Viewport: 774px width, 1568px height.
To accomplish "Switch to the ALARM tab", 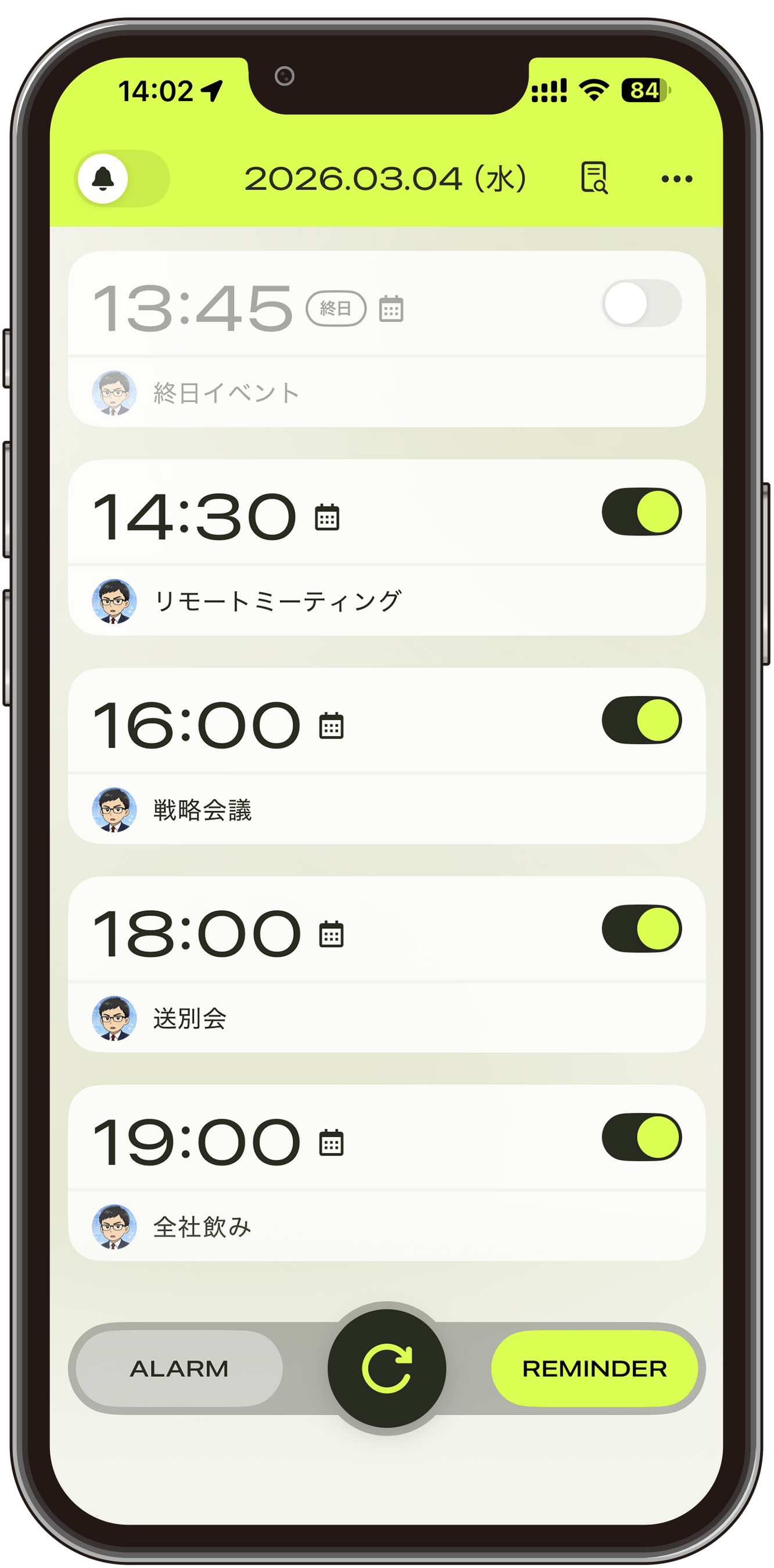I will pos(179,1369).
